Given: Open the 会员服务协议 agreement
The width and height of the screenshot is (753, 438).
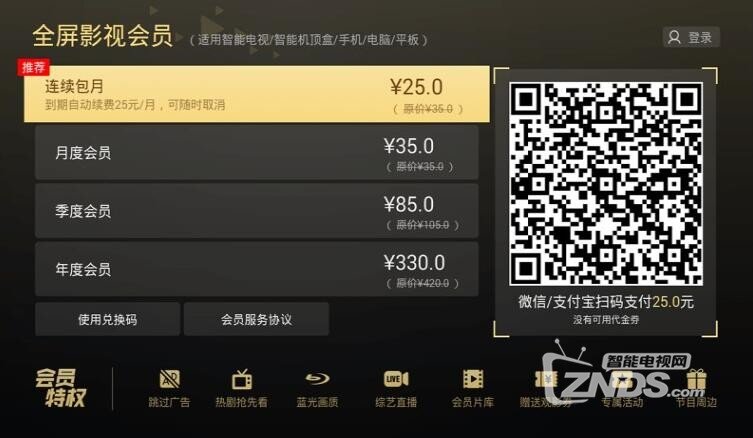Looking at the screenshot, I should (256, 320).
